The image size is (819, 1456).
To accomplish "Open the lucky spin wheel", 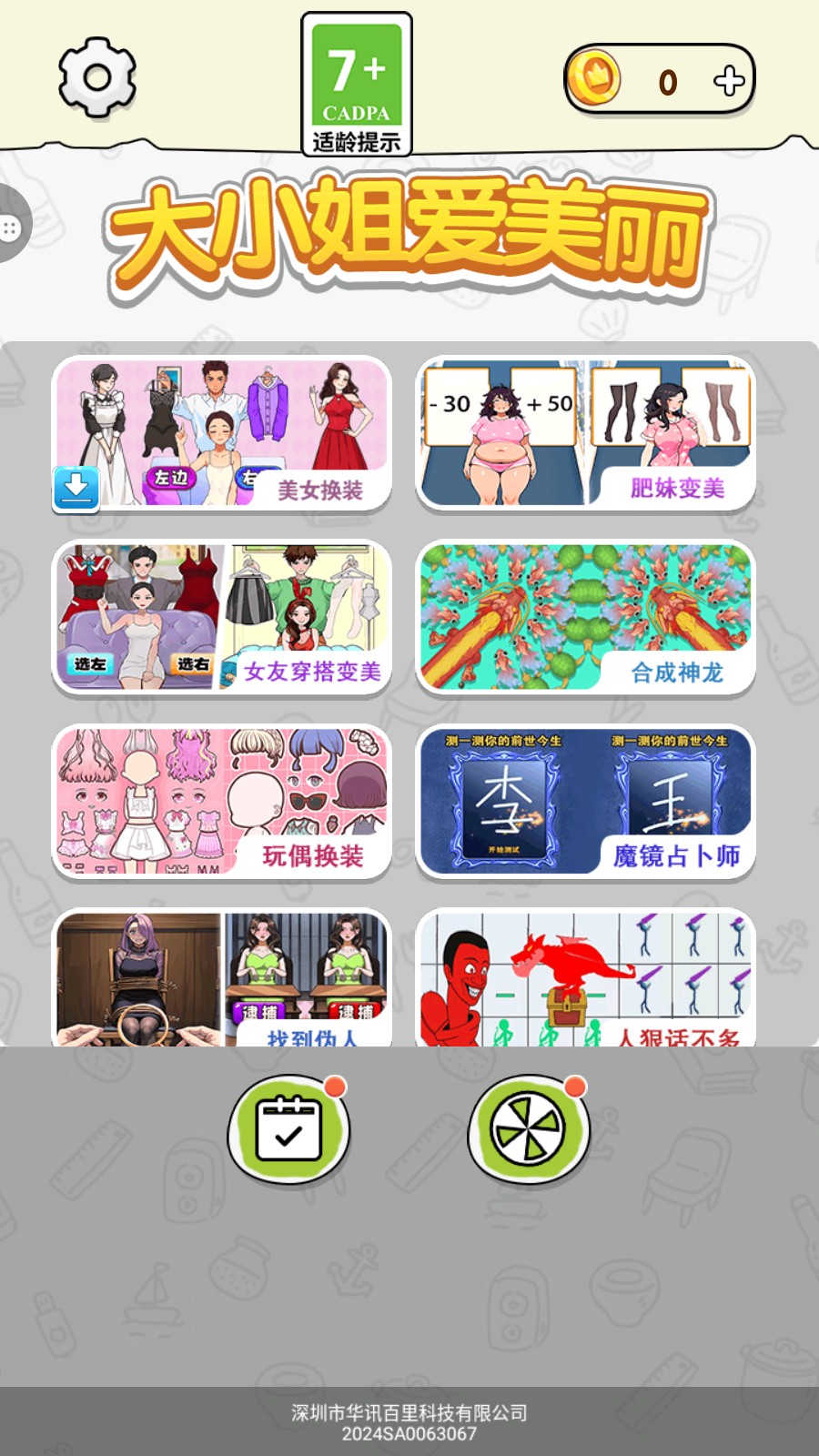I will point(529,1129).
